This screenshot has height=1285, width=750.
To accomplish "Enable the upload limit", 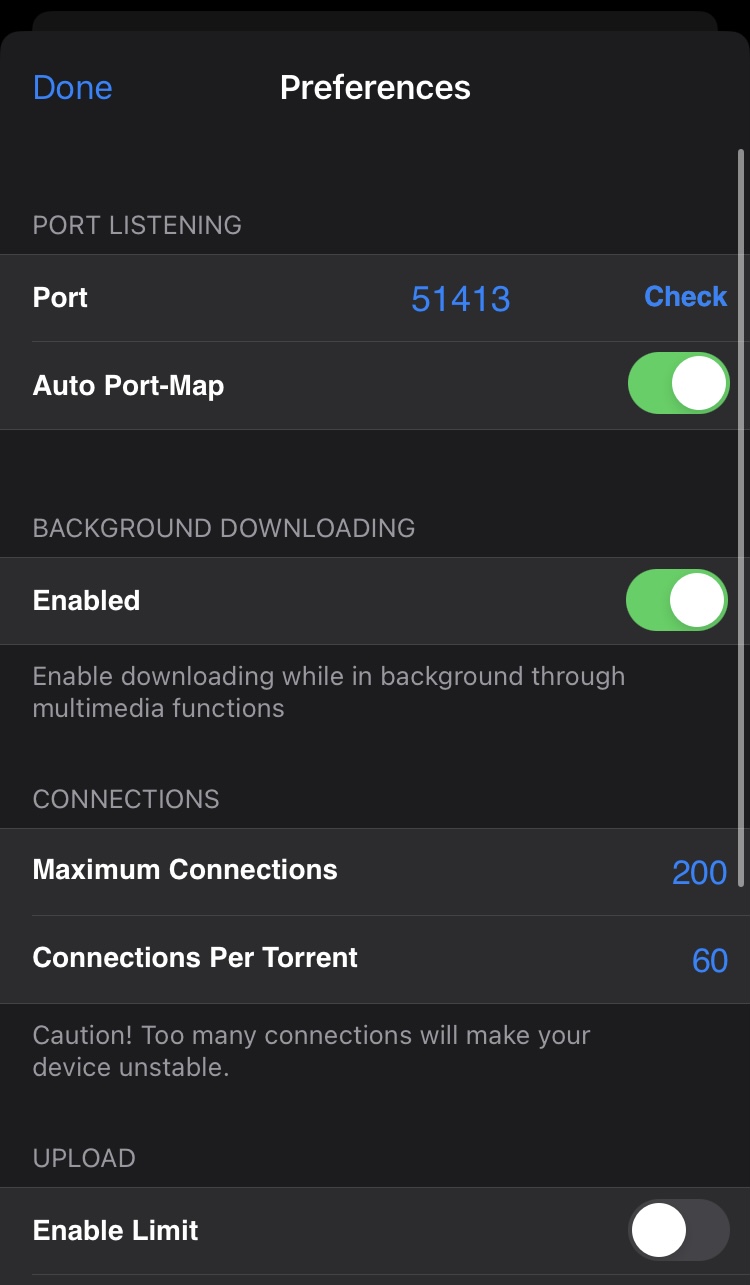I will tap(678, 1229).
